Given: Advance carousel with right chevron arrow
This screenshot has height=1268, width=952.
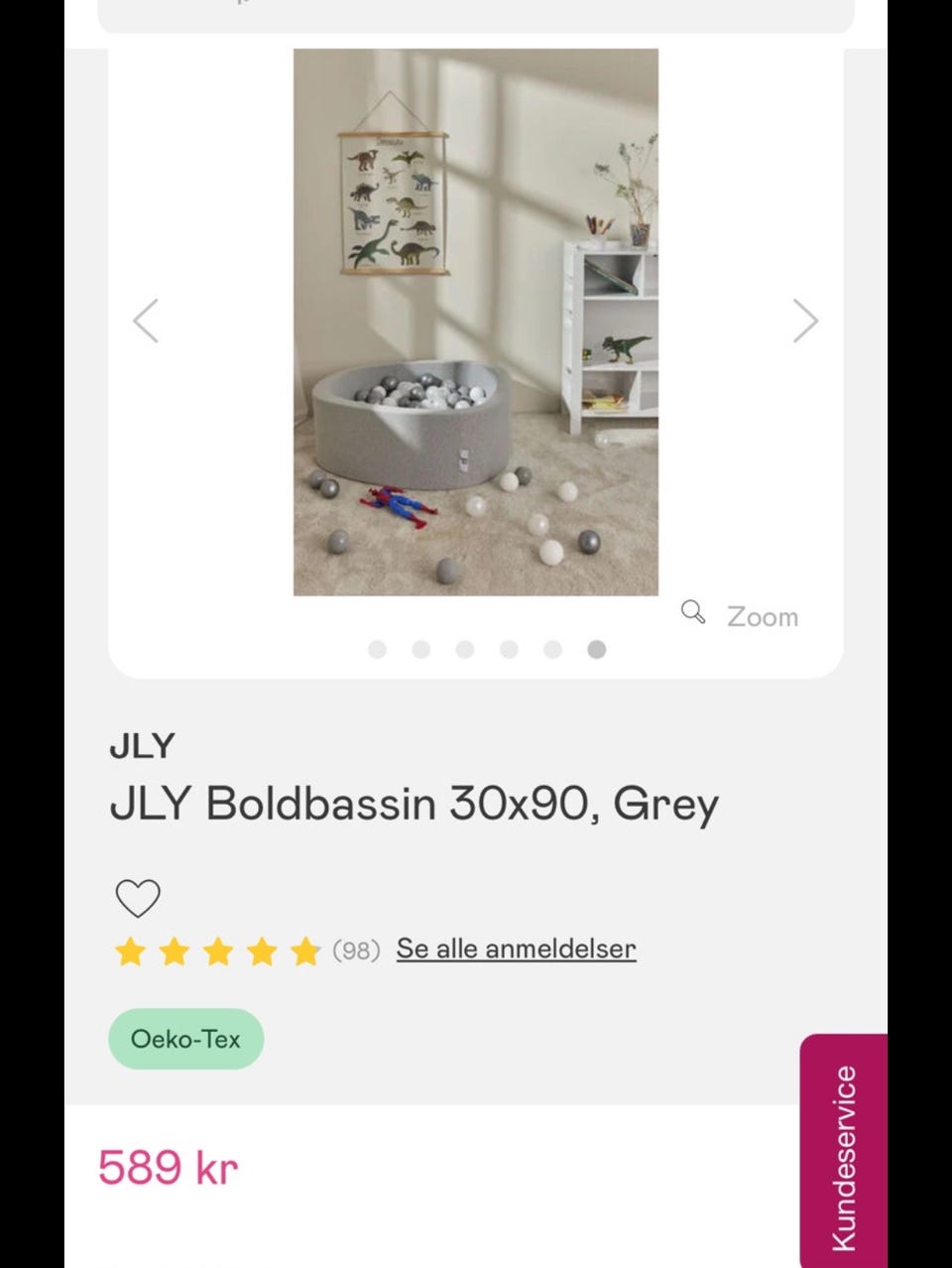Looking at the screenshot, I should point(804,320).
